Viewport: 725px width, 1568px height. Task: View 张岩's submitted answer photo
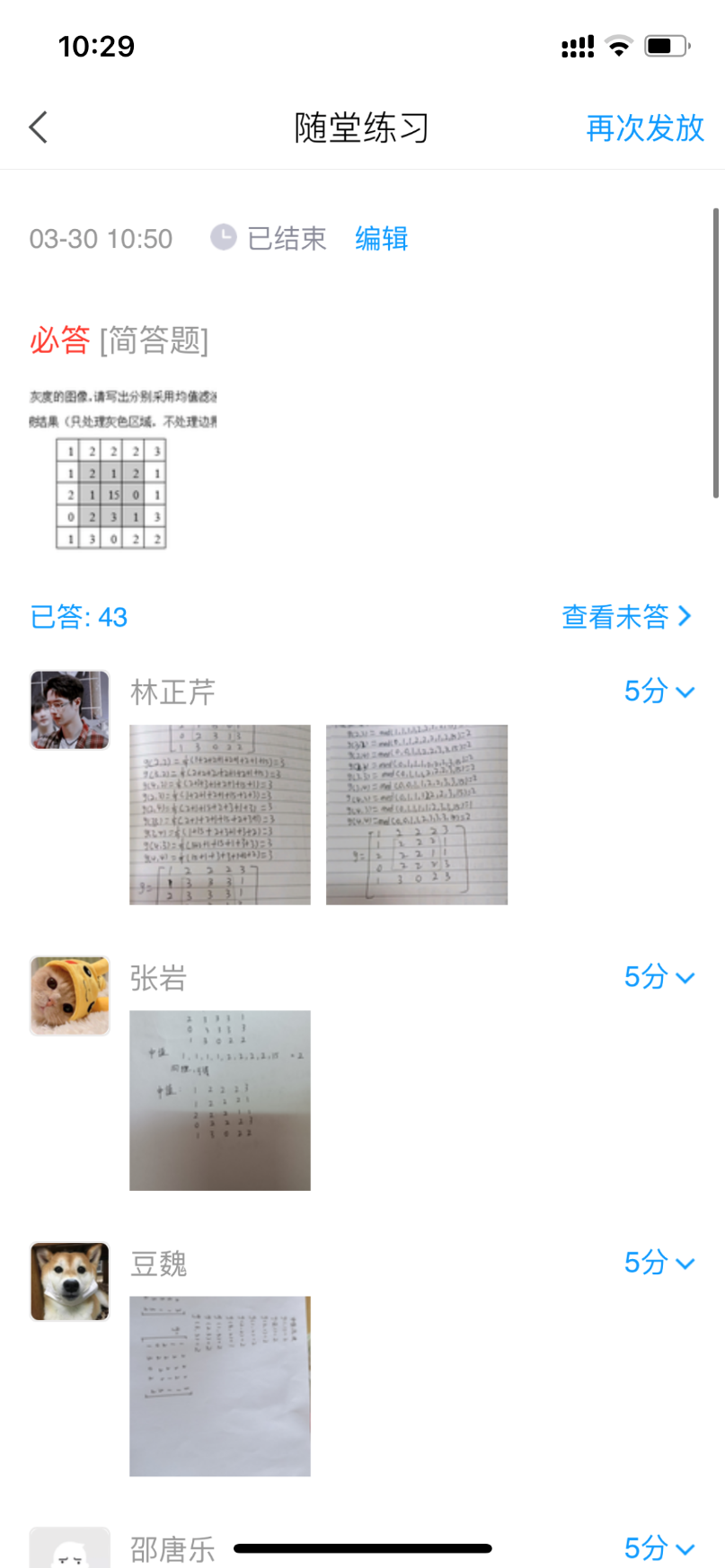coord(220,1100)
